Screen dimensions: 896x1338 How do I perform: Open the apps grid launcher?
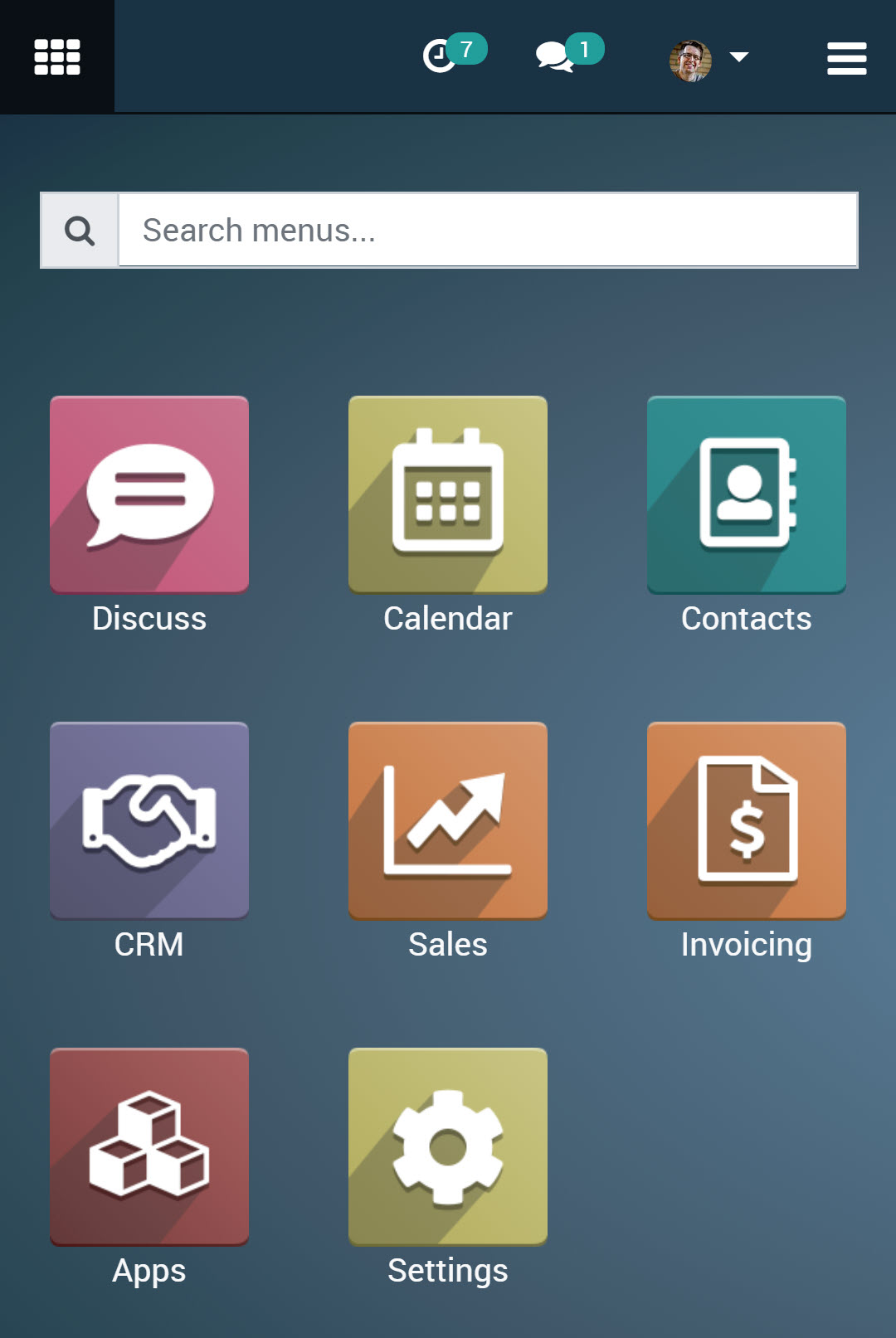[56, 56]
